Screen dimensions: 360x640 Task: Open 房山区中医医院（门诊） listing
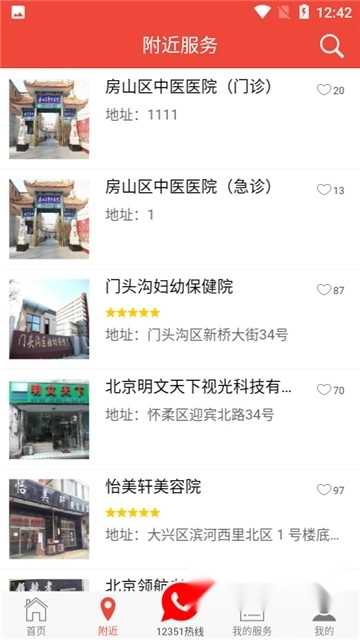[x=180, y=119]
